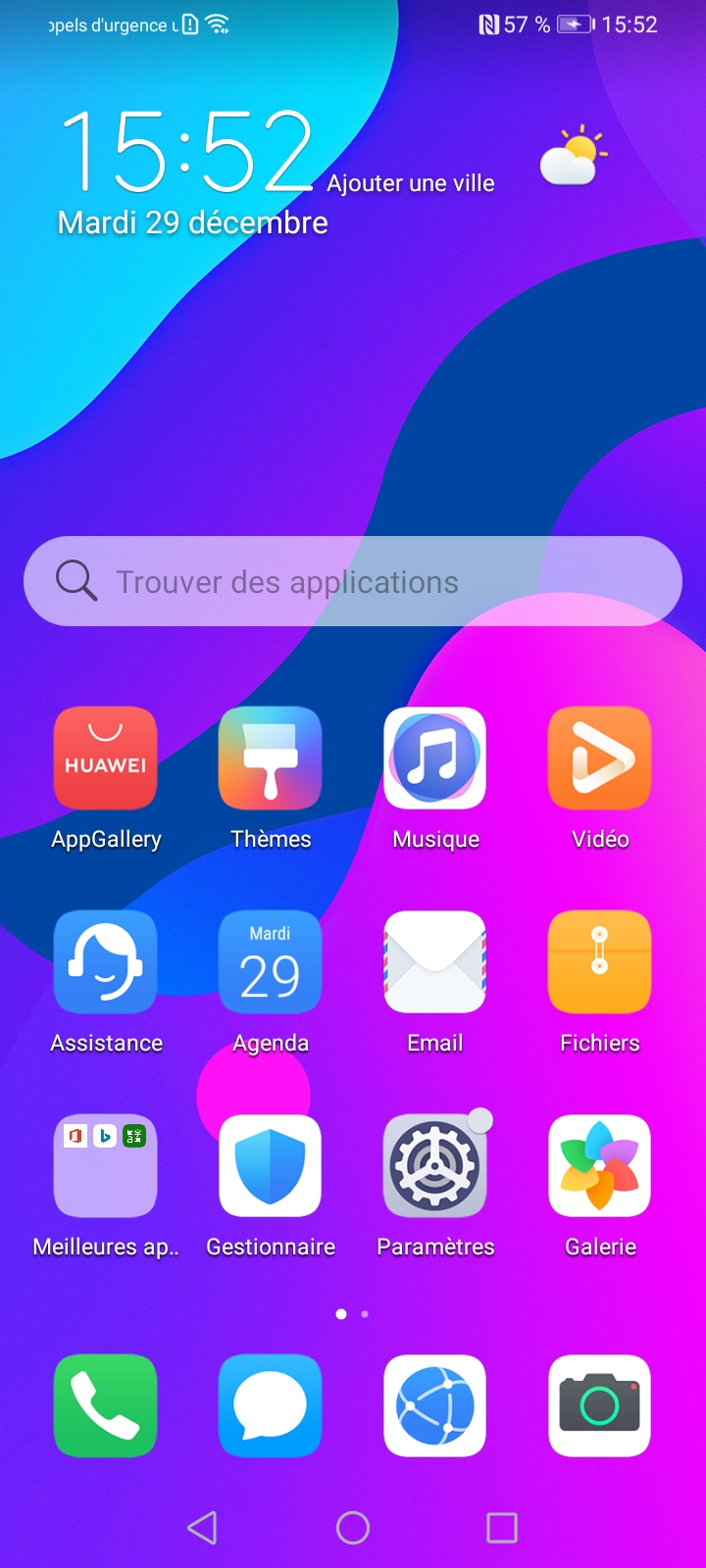
Task: View photos in Galerie
Action: (599, 1165)
